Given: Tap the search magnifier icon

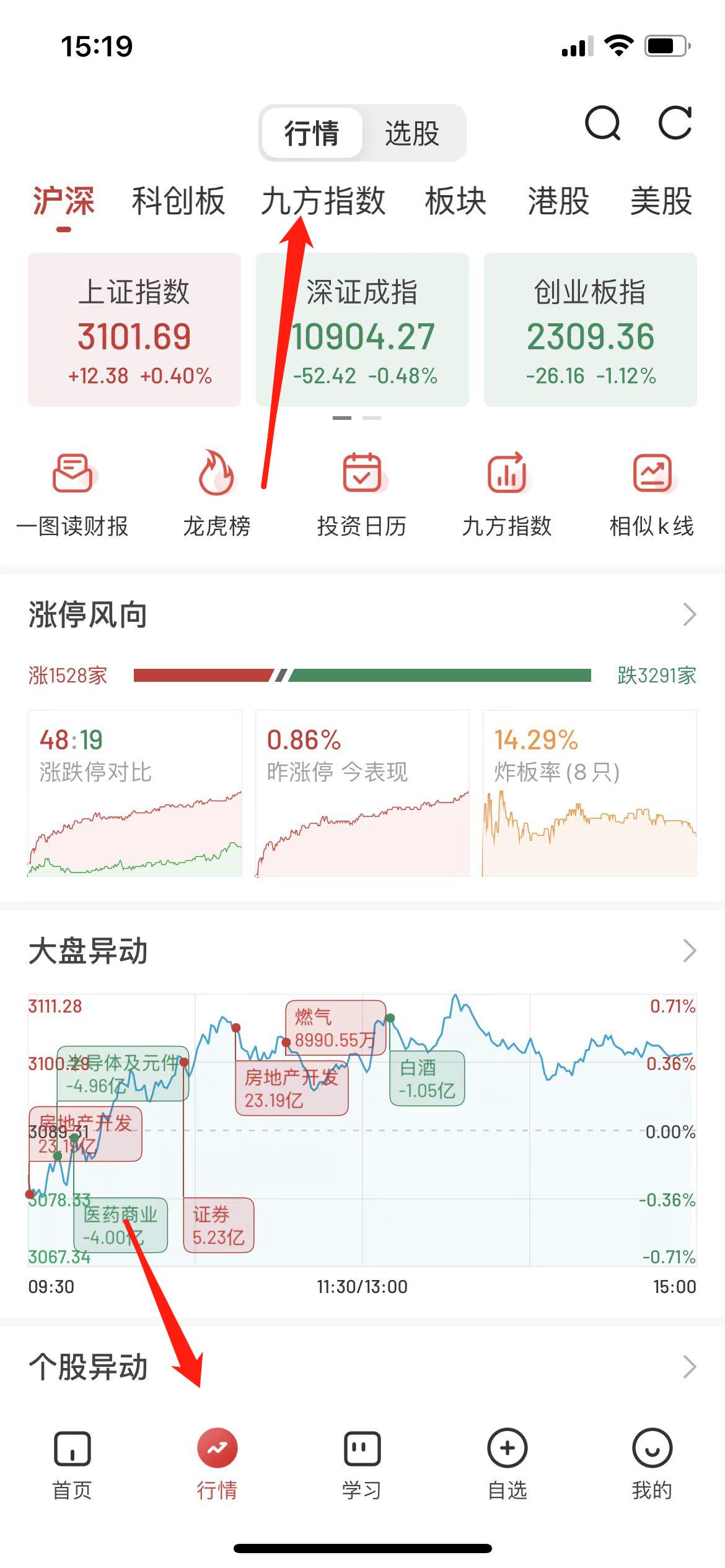Looking at the screenshot, I should (602, 124).
